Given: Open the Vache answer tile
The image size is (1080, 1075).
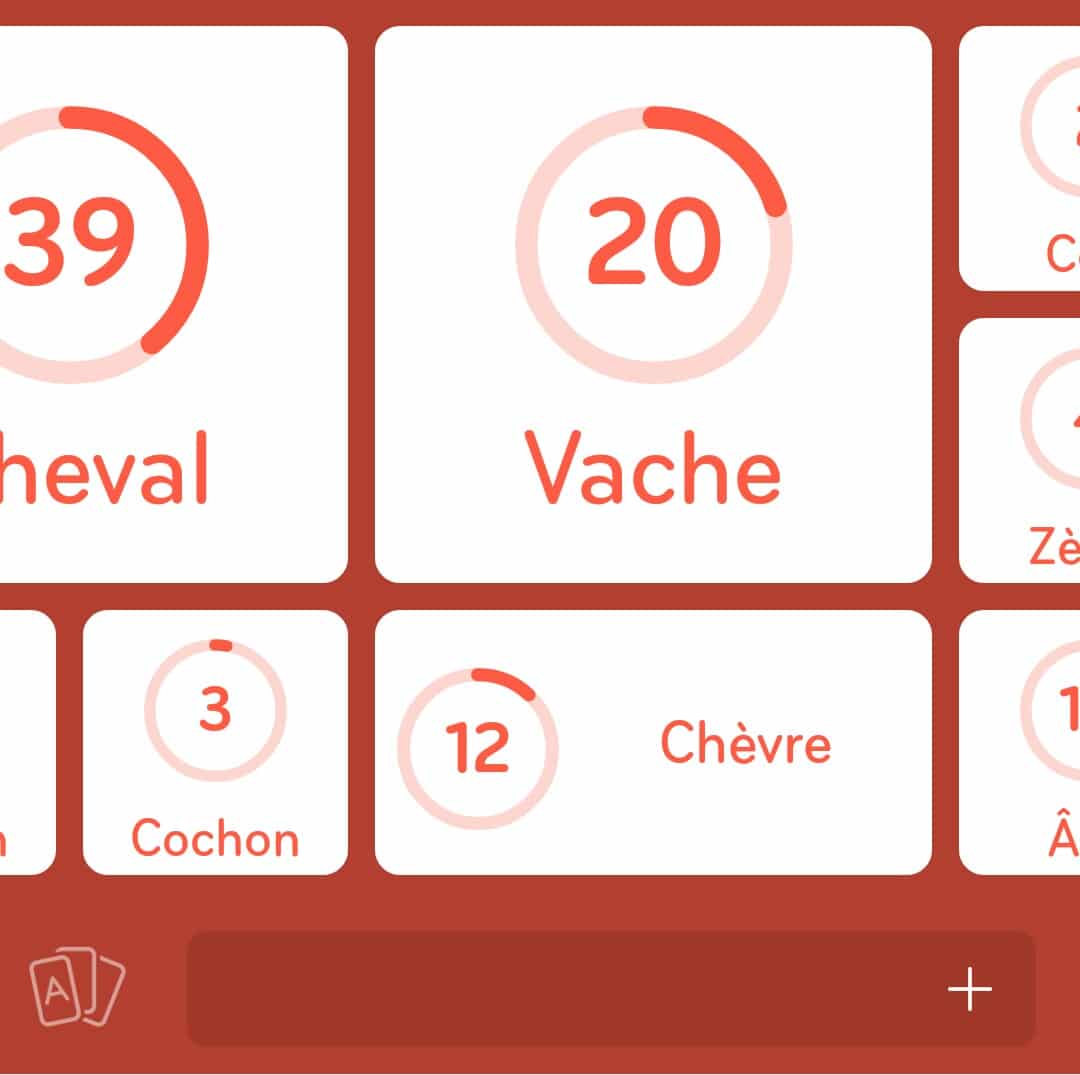Looking at the screenshot, I should pos(653,305).
